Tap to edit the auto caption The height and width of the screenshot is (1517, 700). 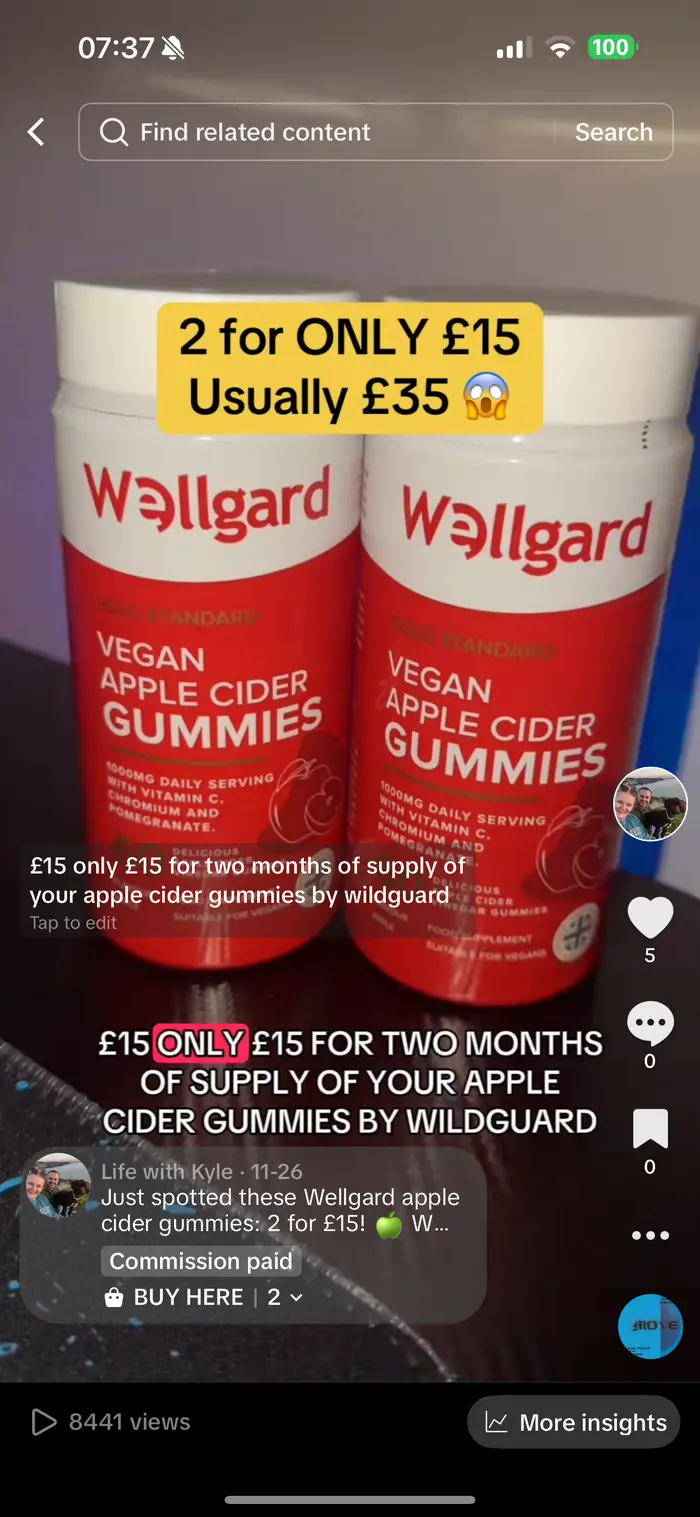click(73, 923)
